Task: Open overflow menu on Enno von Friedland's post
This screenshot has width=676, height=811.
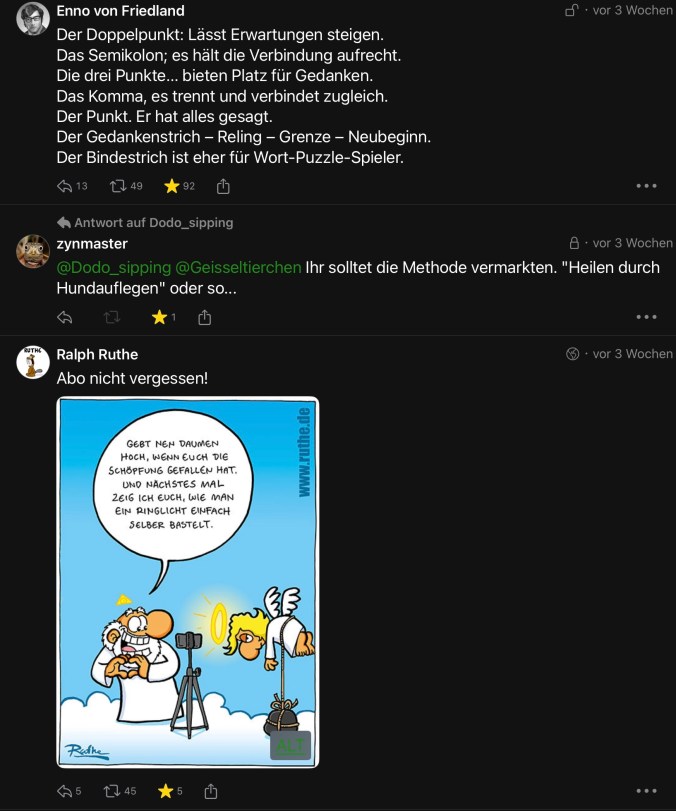Action: click(x=646, y=186)
